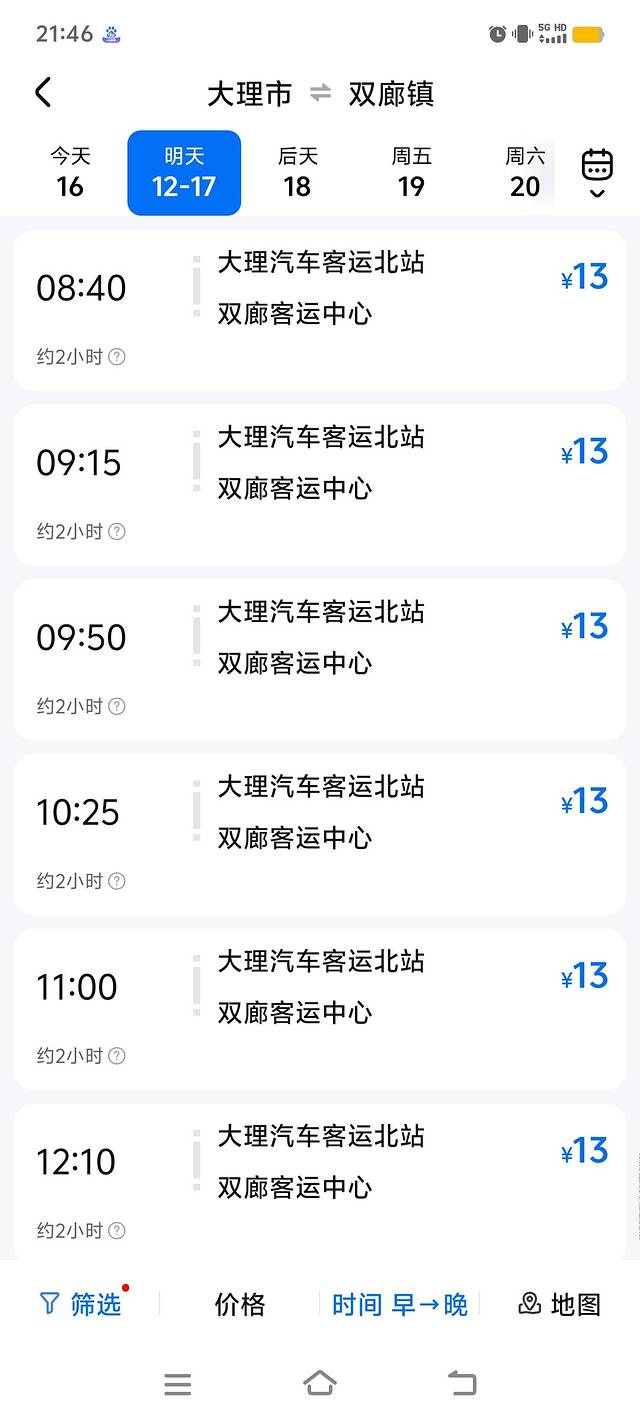Viewport: 640px width, 1422px height.
Task: Open the 08:40 bus departure
Action: click(x=319, y=310)
